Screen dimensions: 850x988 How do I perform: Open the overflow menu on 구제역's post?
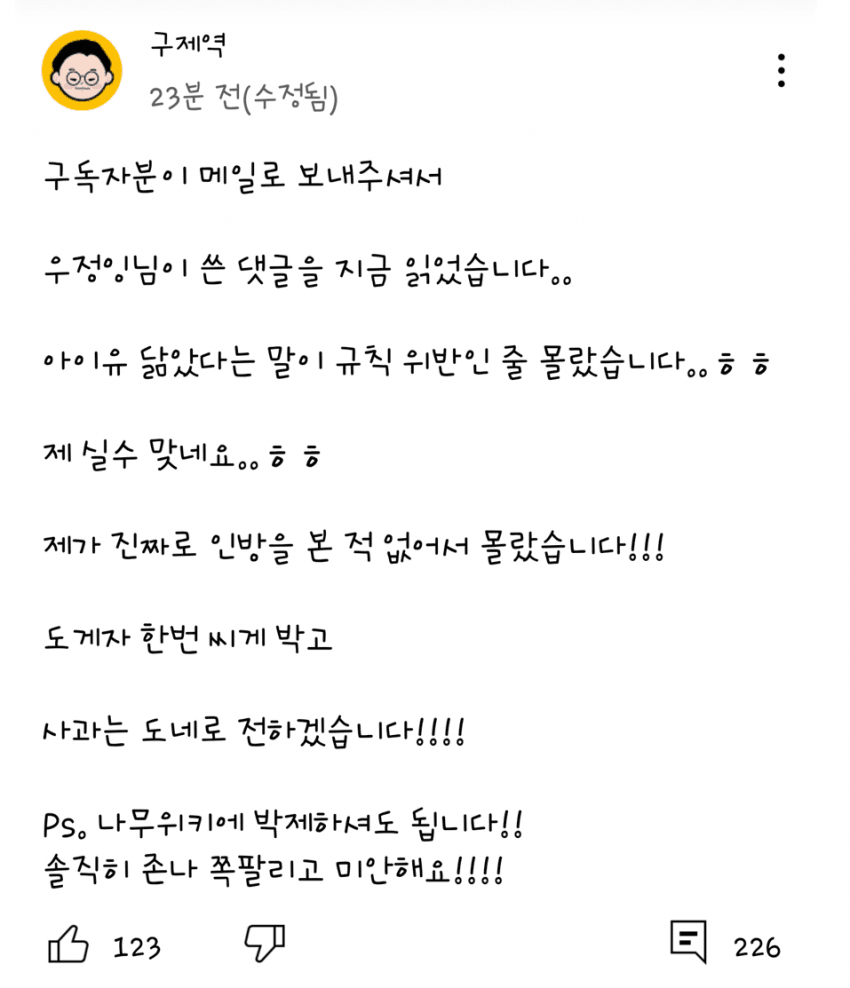pyautogui.click(x=781, y=70)
